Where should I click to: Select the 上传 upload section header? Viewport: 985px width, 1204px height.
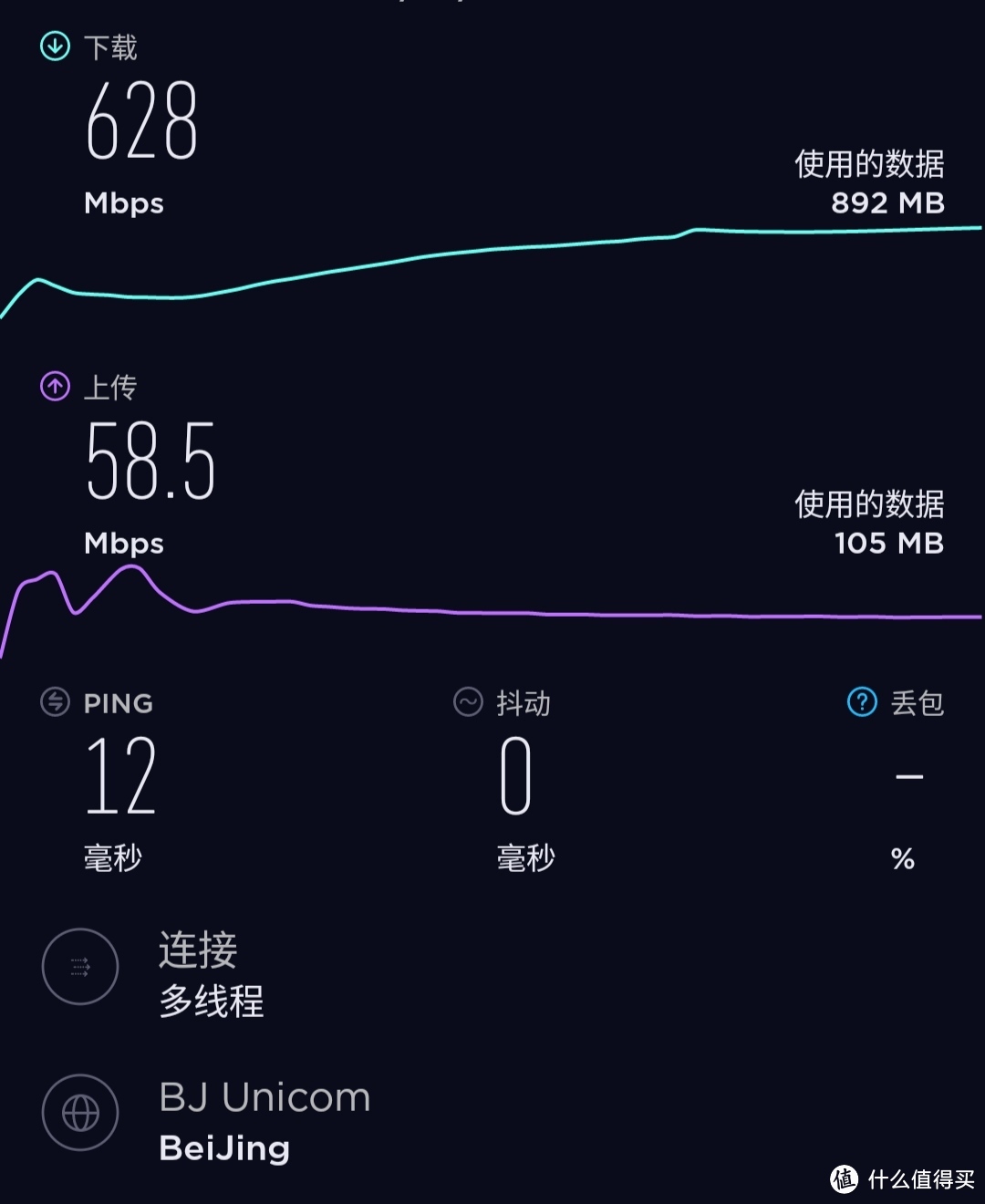pyautogui.click(x=109, y=387)
